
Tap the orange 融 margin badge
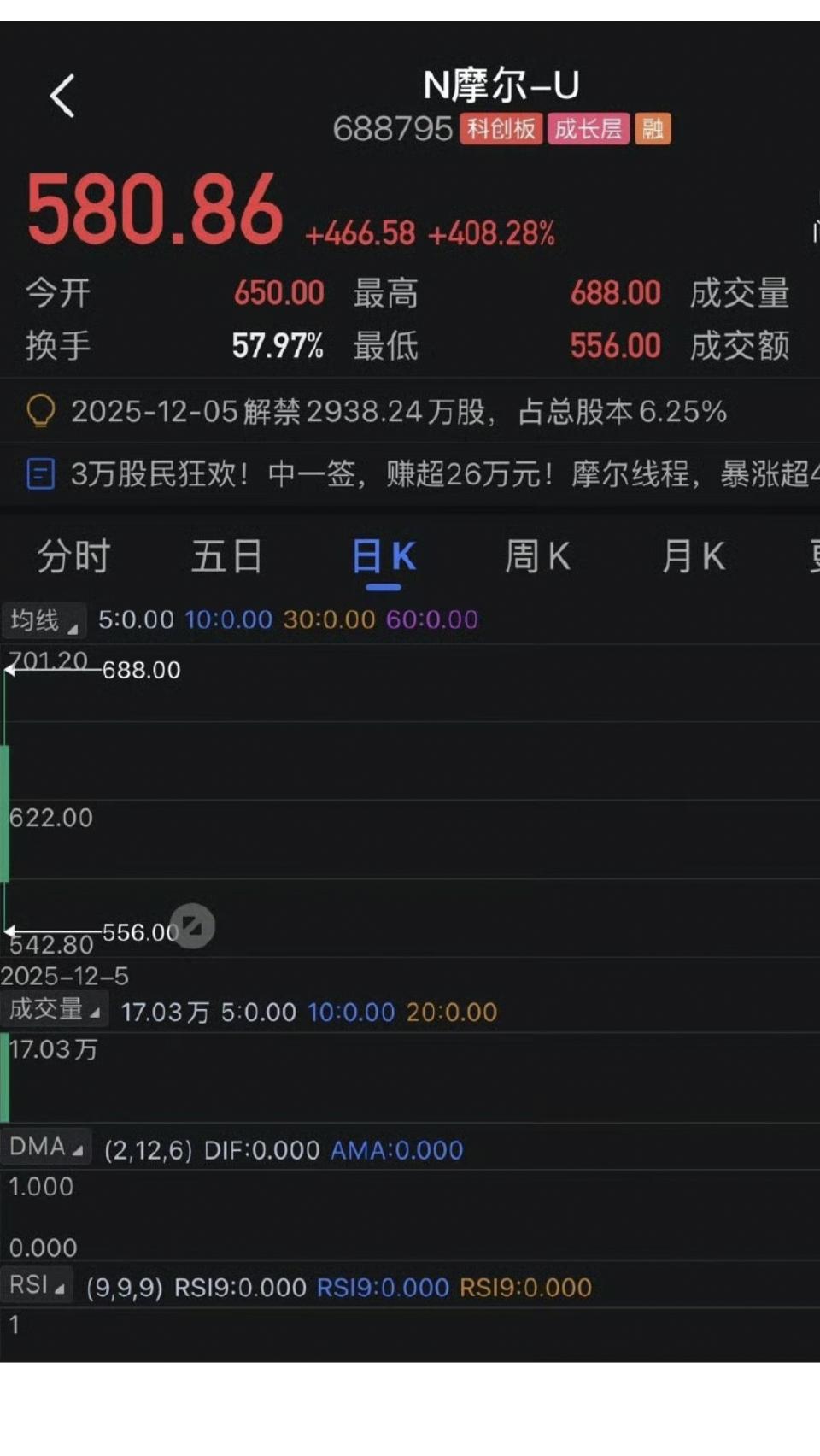652,129
